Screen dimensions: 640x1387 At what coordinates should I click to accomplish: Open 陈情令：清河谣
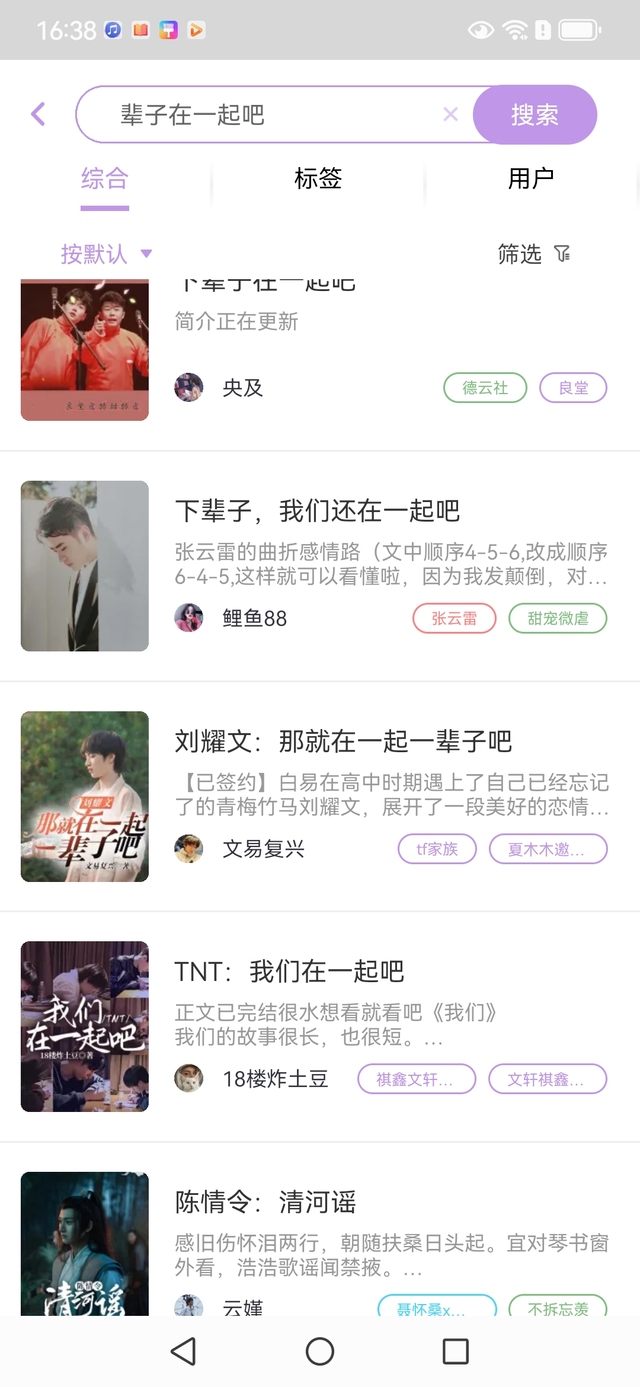265,1201
